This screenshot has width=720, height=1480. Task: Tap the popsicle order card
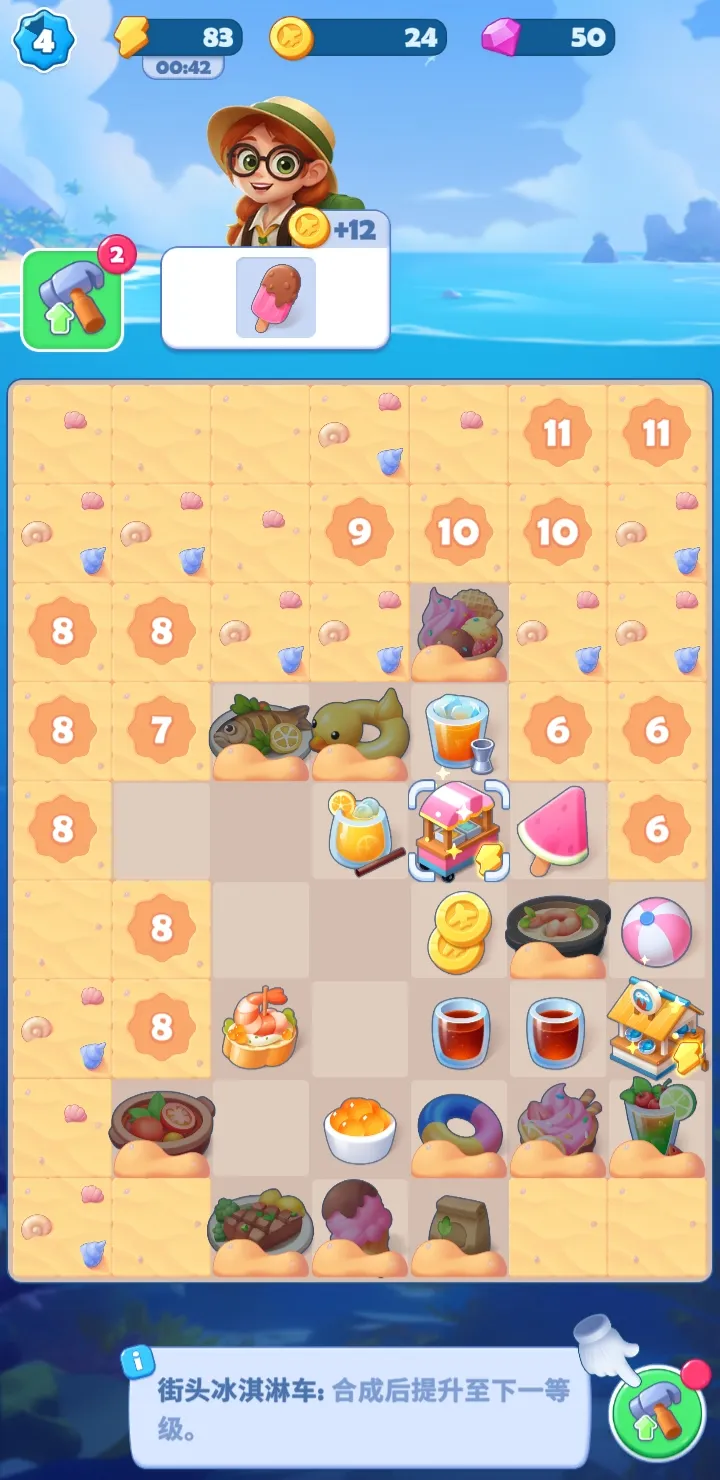(275, 297)
